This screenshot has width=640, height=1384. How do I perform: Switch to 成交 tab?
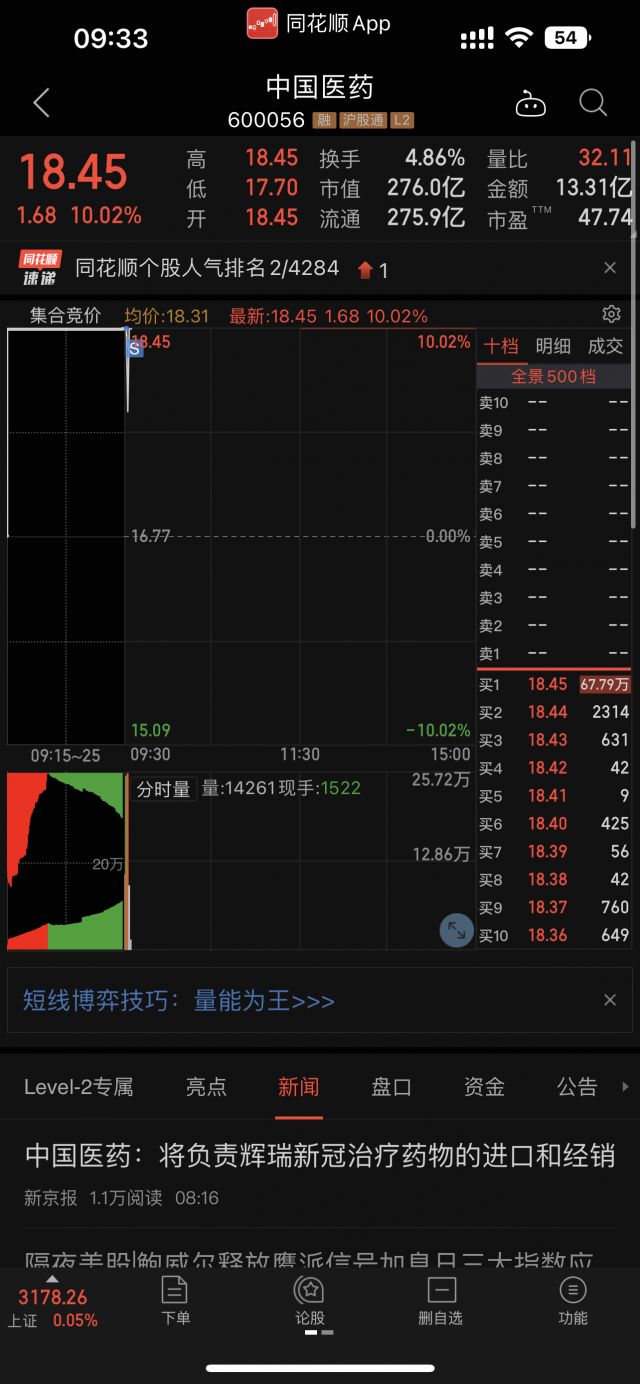coord(605,346)
